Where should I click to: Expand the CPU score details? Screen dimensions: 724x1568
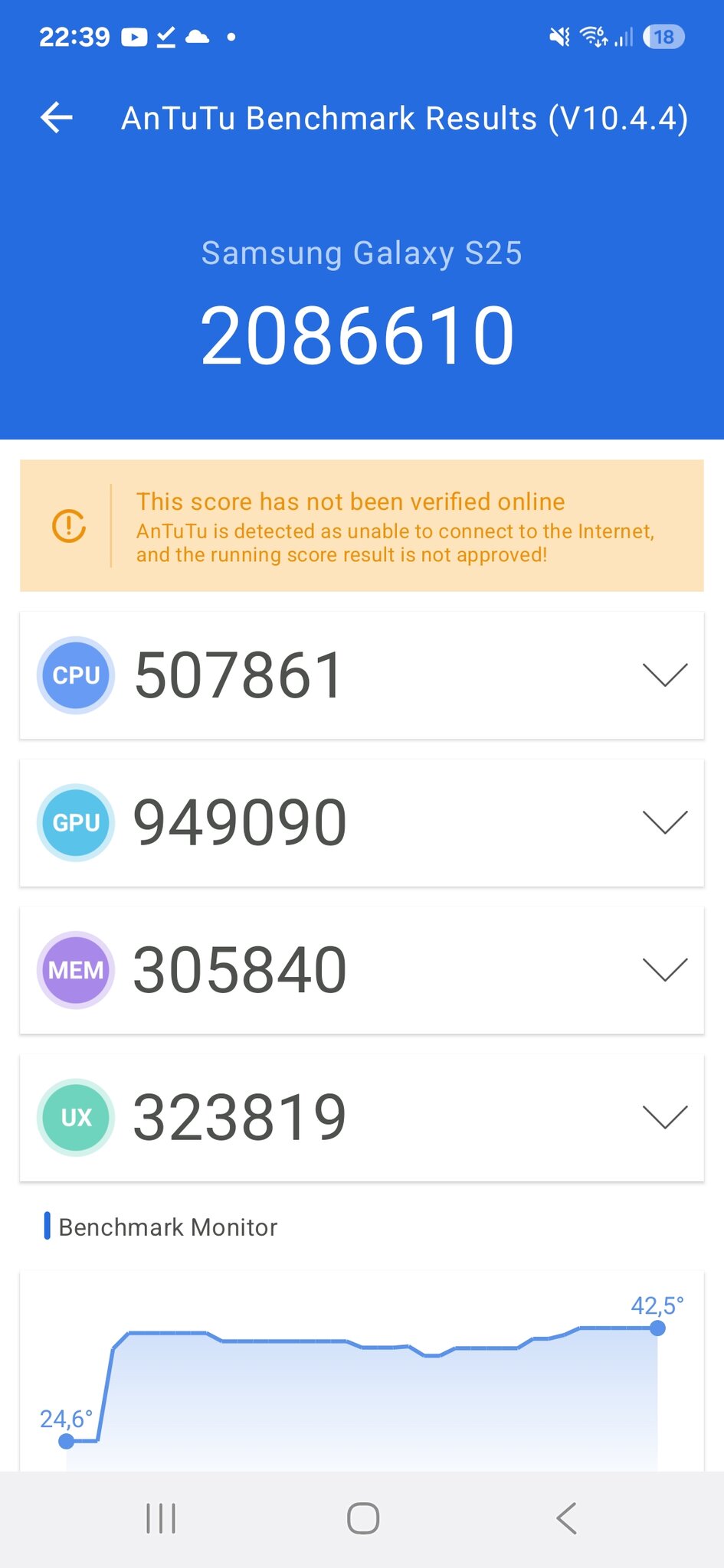[x=664, y=675]
